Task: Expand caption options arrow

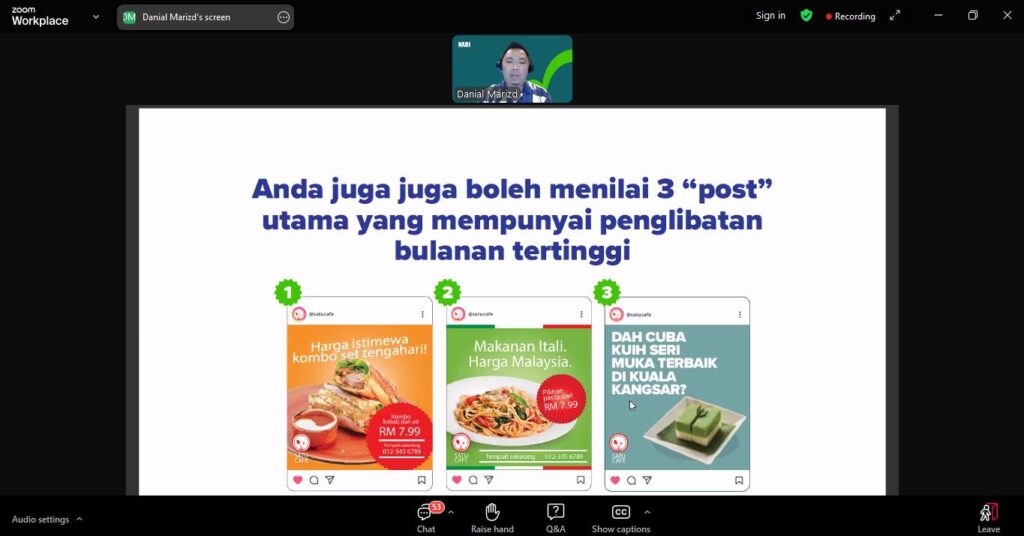Action: 647,511
